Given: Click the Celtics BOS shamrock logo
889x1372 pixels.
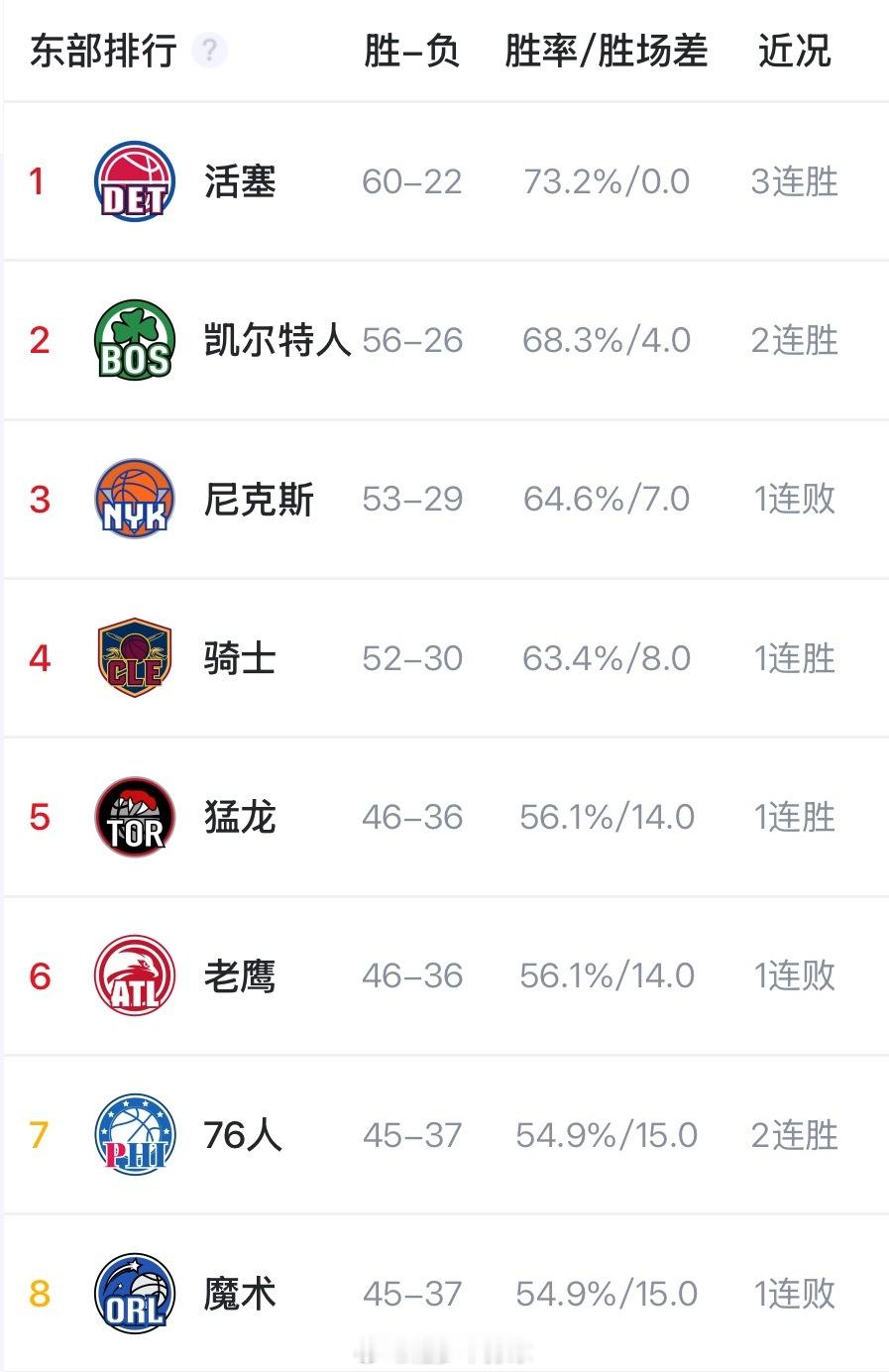Looking at the screenshot, I should 134,340.
